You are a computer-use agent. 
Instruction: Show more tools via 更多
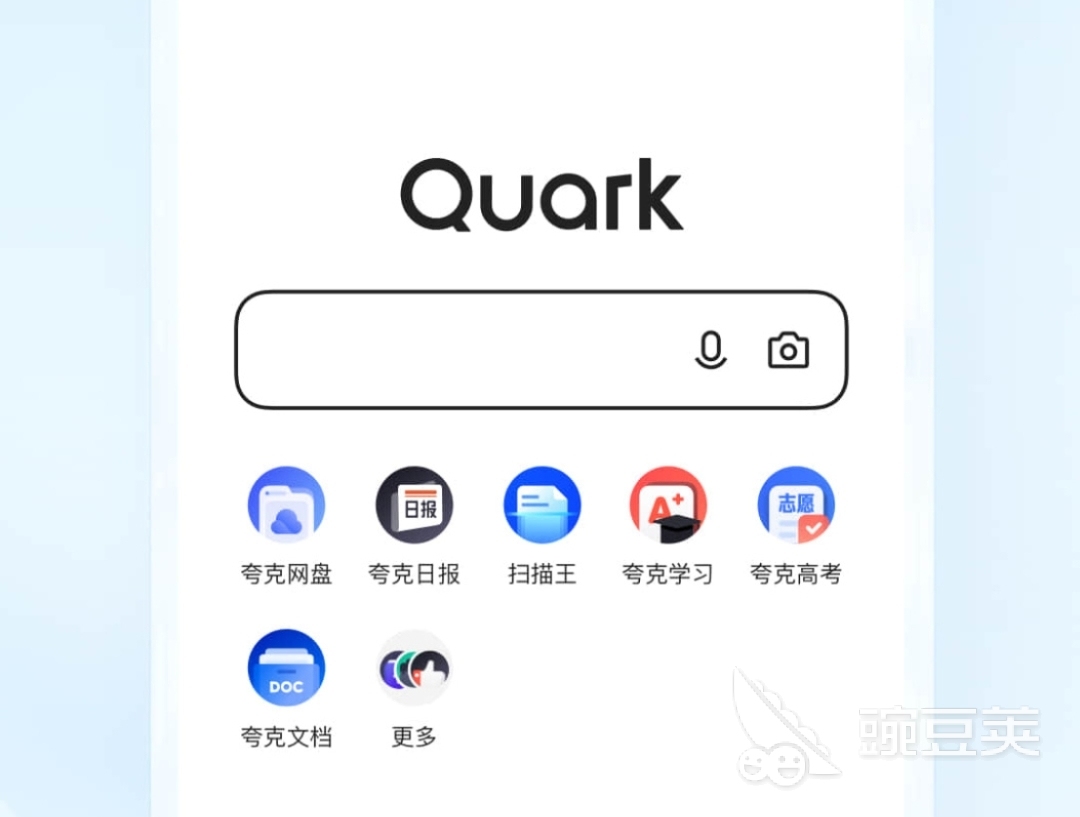coord(414,668)
